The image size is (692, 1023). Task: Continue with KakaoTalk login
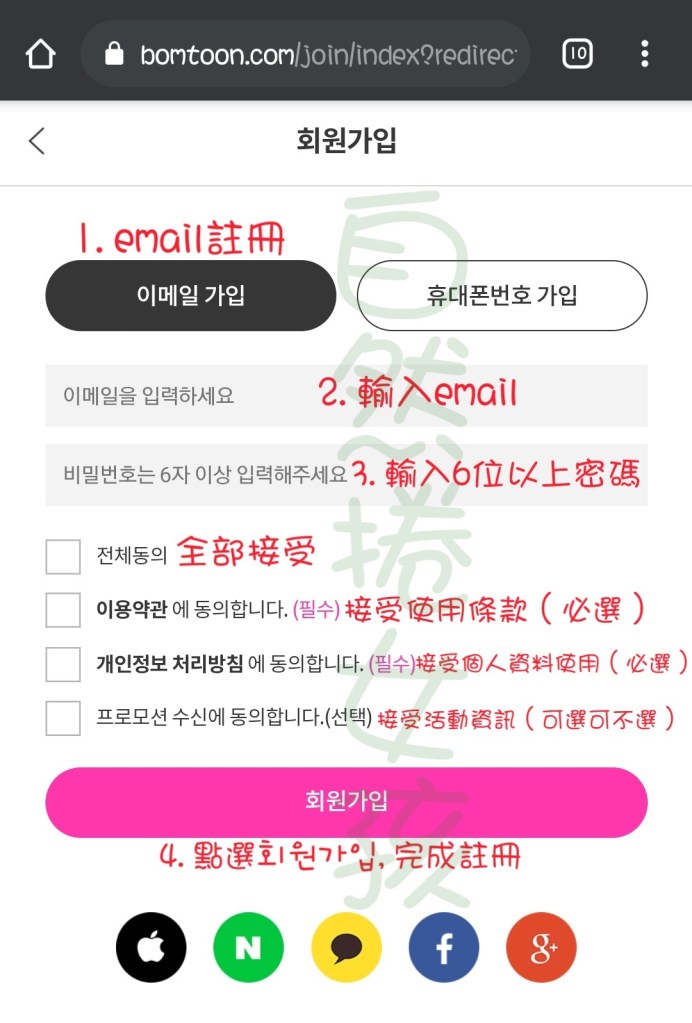pos(346,947)
